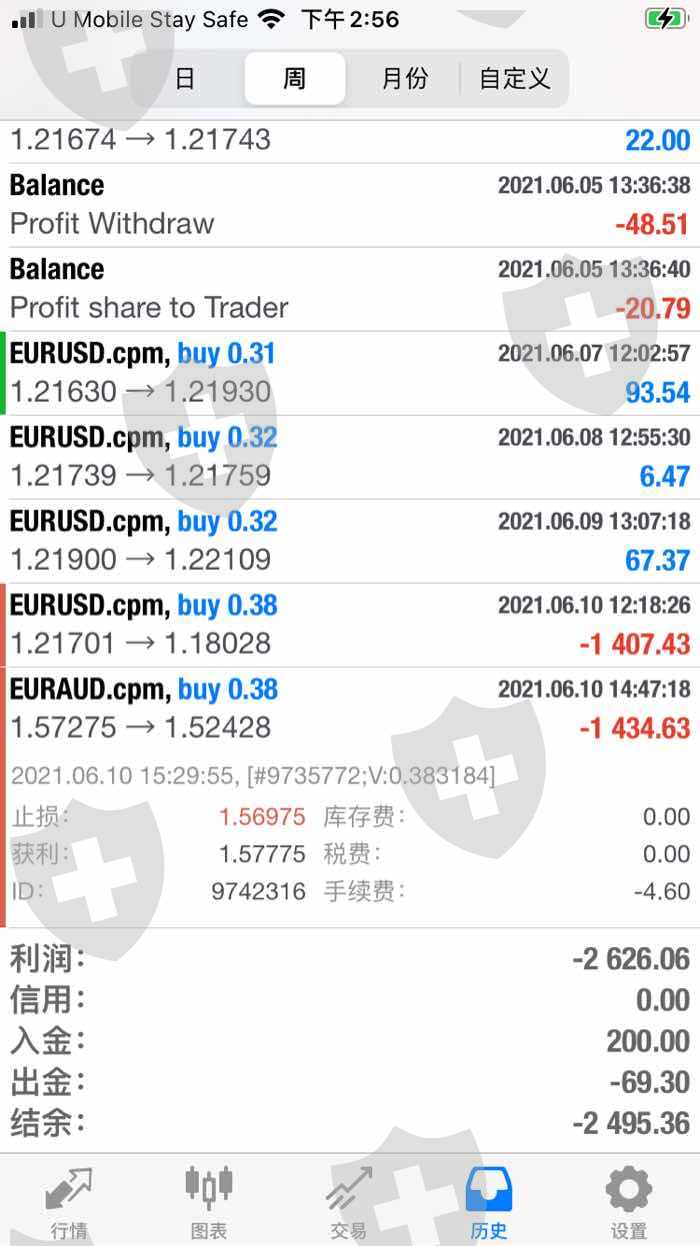Expand the EURUSD buy 0.38 losing trade
700x1246 pixels.
click(350, 625)
